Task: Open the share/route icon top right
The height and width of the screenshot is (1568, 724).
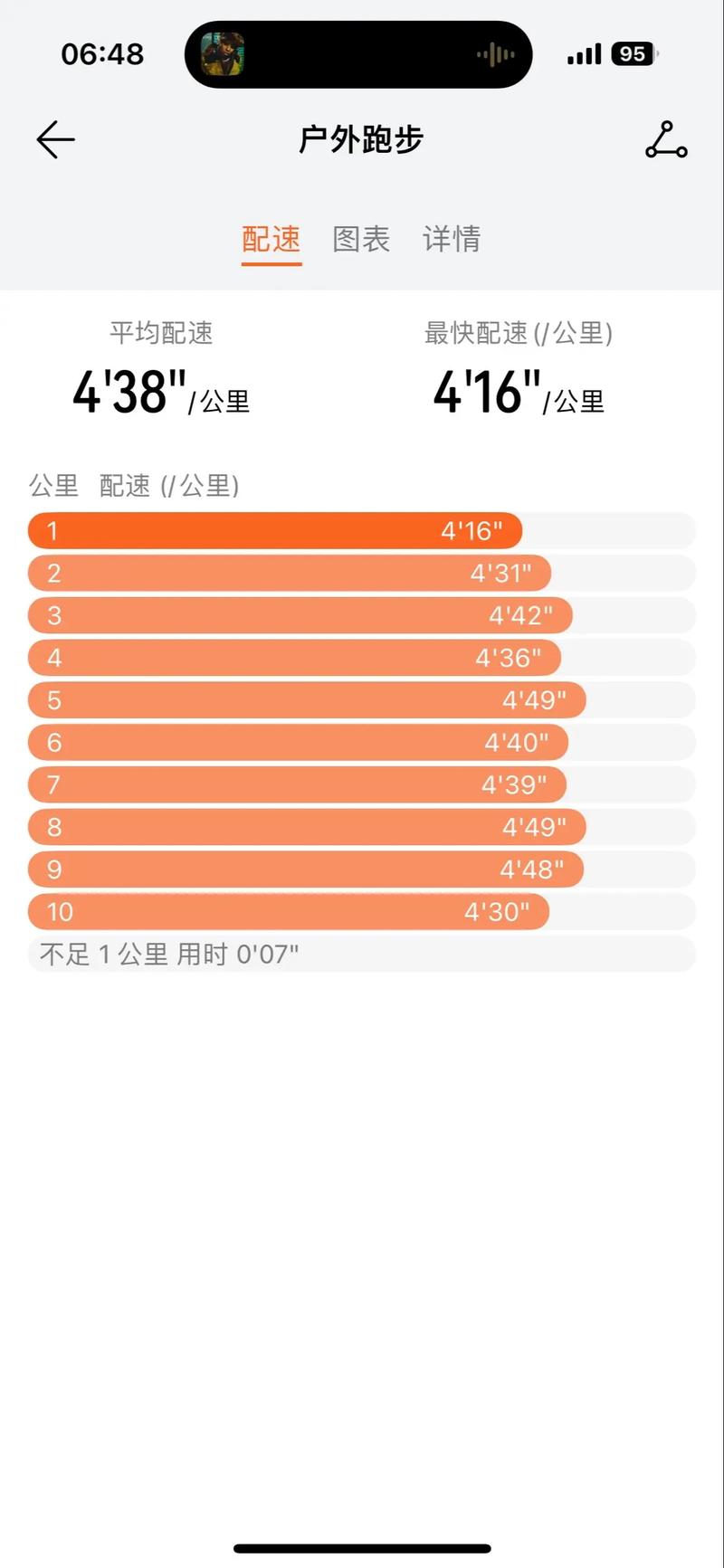Action: point(664,139)
